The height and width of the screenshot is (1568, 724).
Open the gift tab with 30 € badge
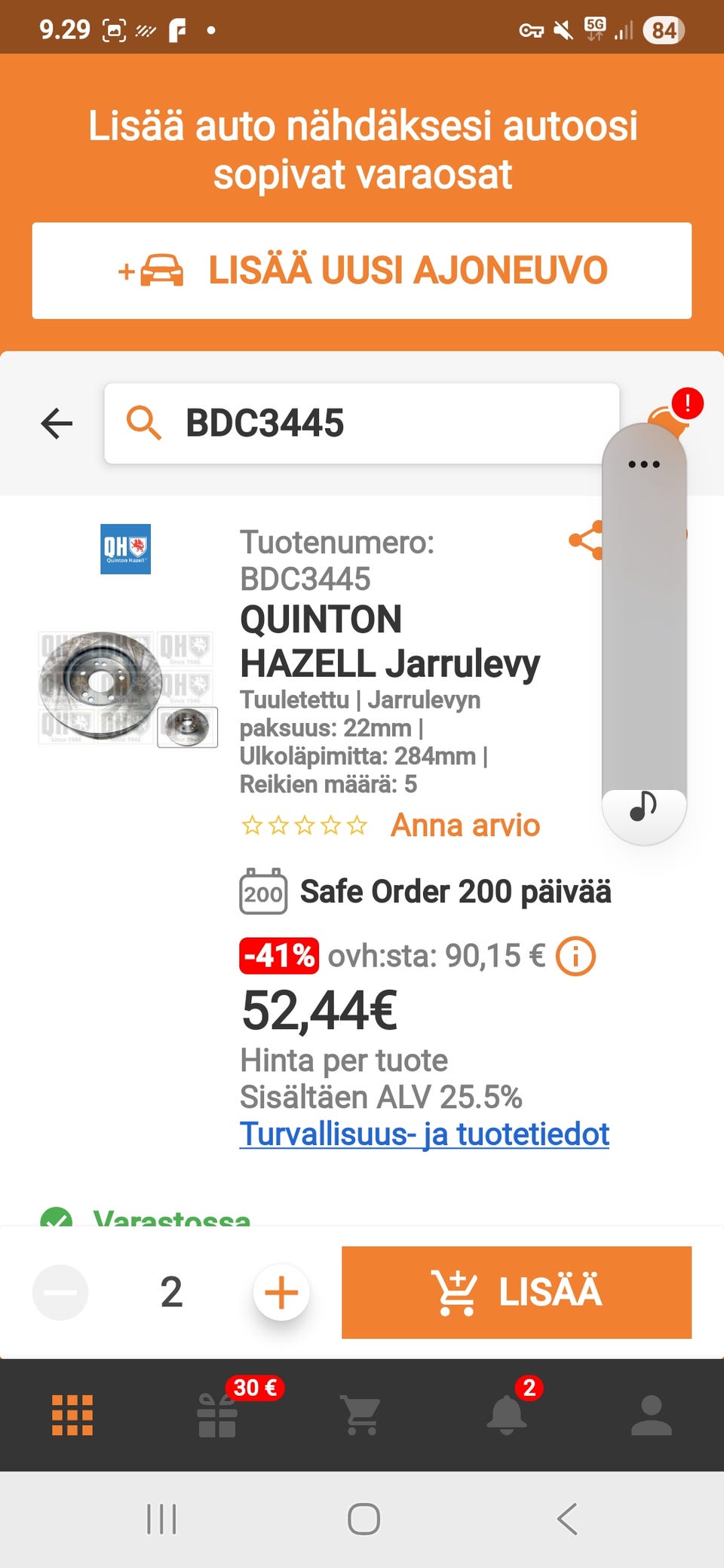(217, 1415)
